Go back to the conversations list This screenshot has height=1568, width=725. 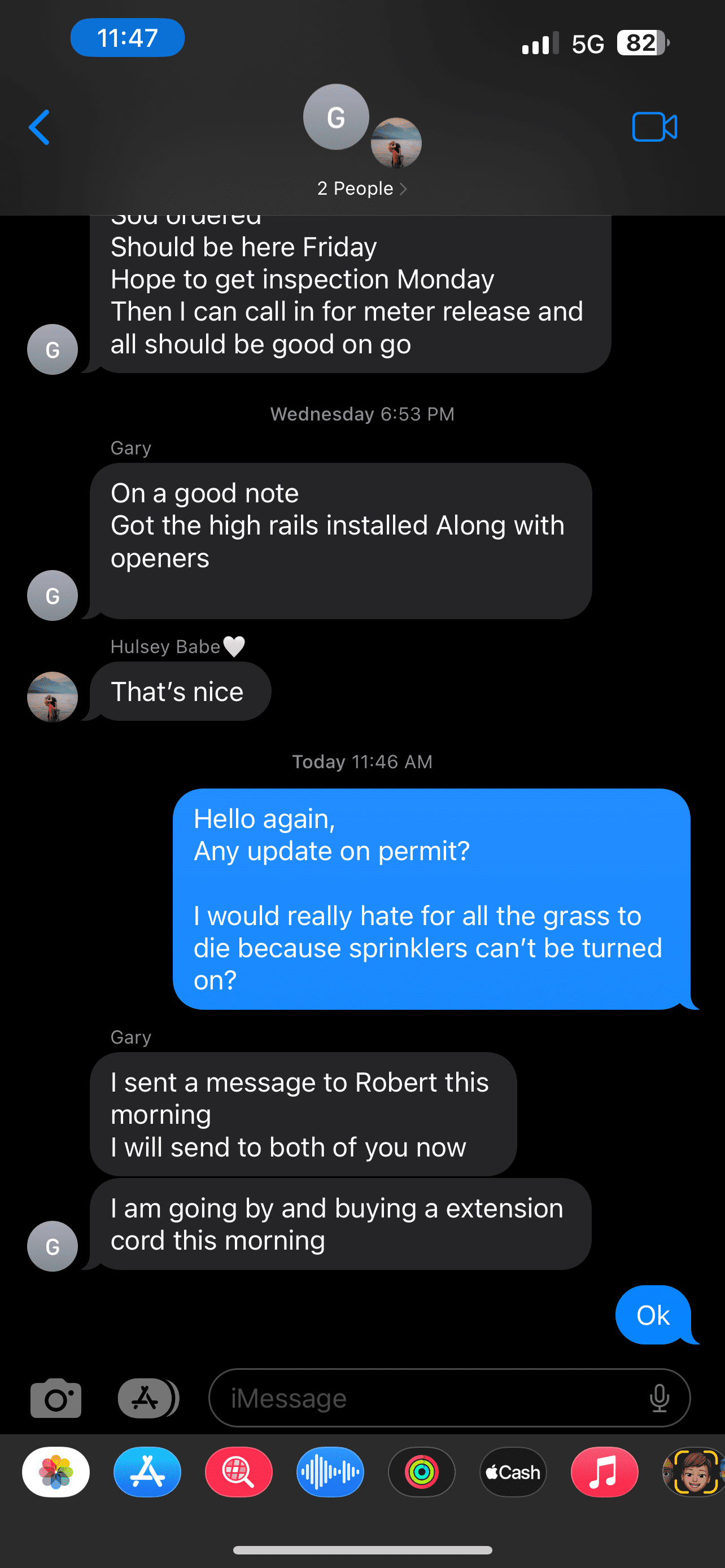click(x=40, y=127)
